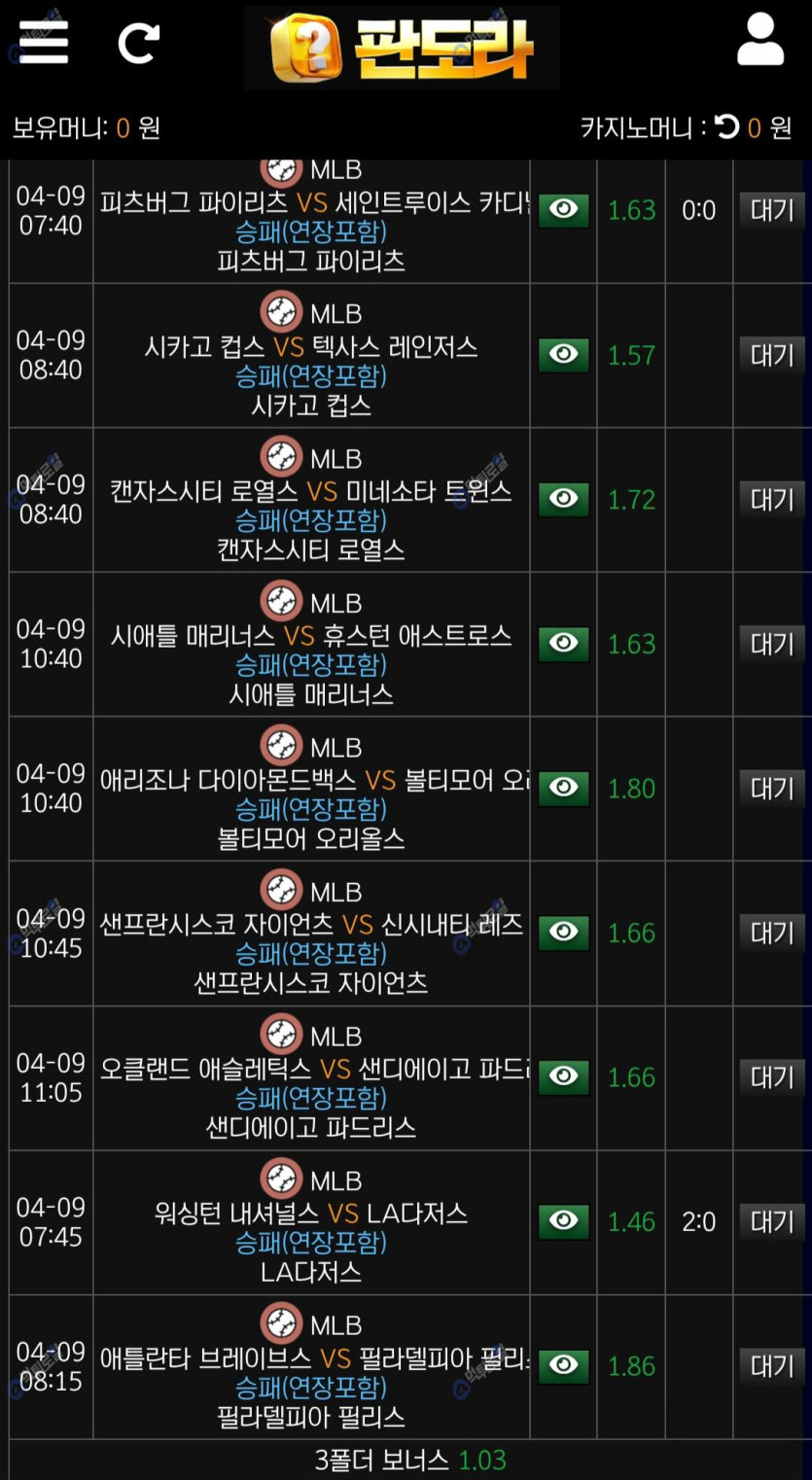812x1480 pixels.
Task: View details of the 피츠버그 파이리츠 game
Action: pyautogui.click(x=564, y=210)
